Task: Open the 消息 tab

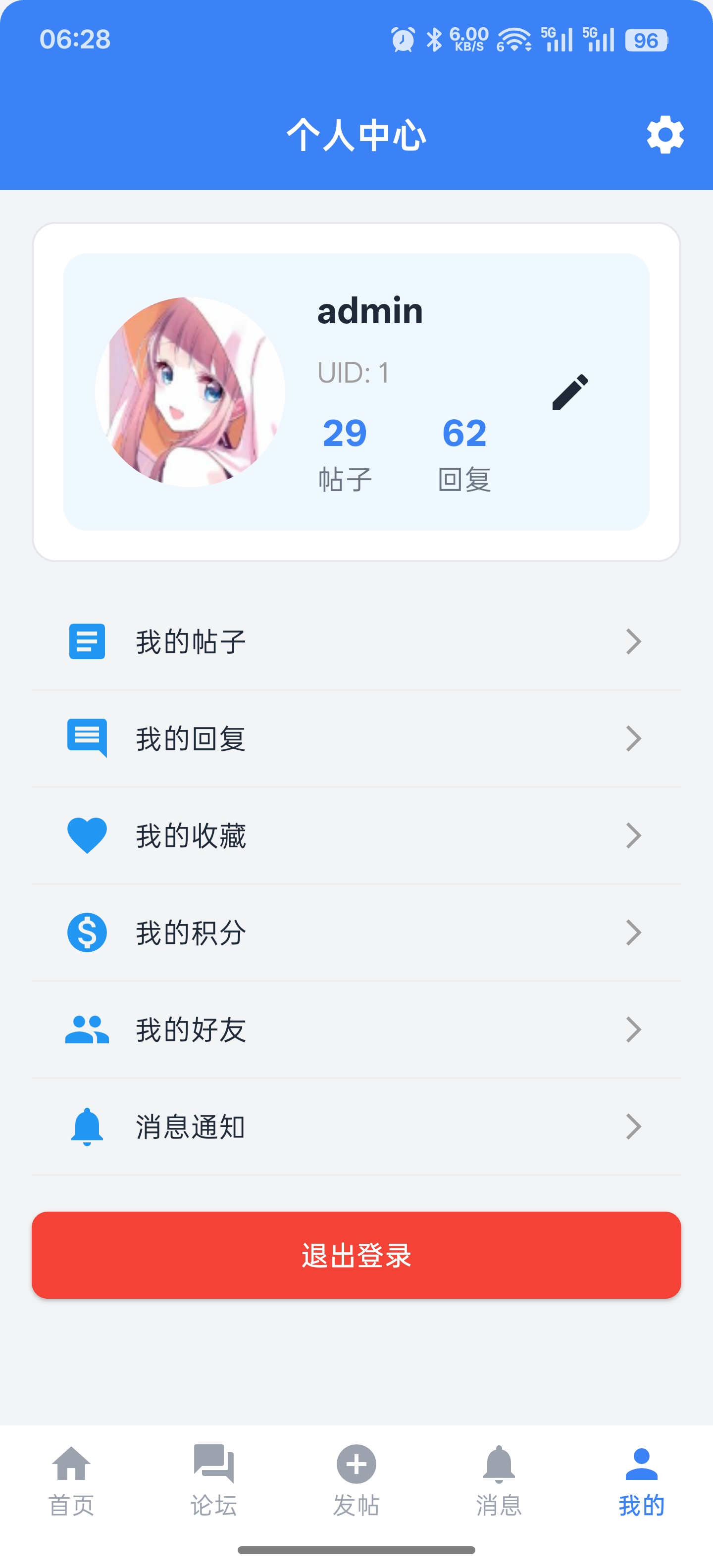Action: coord(499,1480)
